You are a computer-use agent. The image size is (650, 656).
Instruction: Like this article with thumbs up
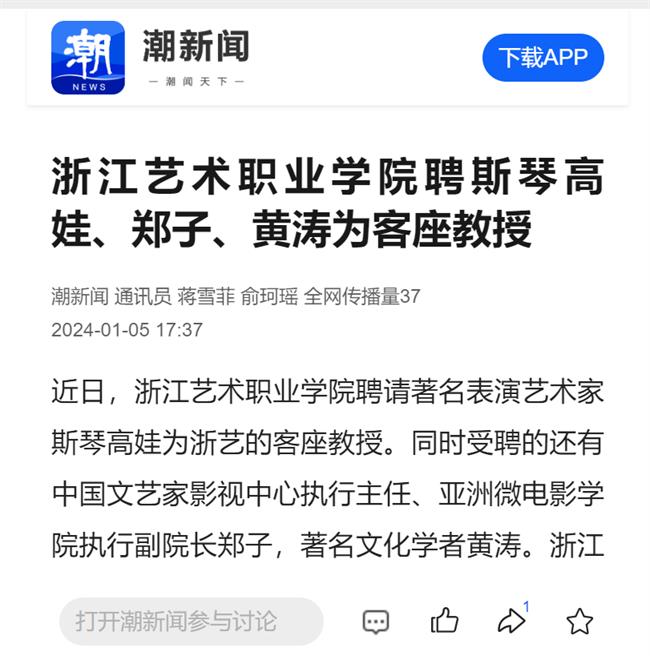pos(444,621)
